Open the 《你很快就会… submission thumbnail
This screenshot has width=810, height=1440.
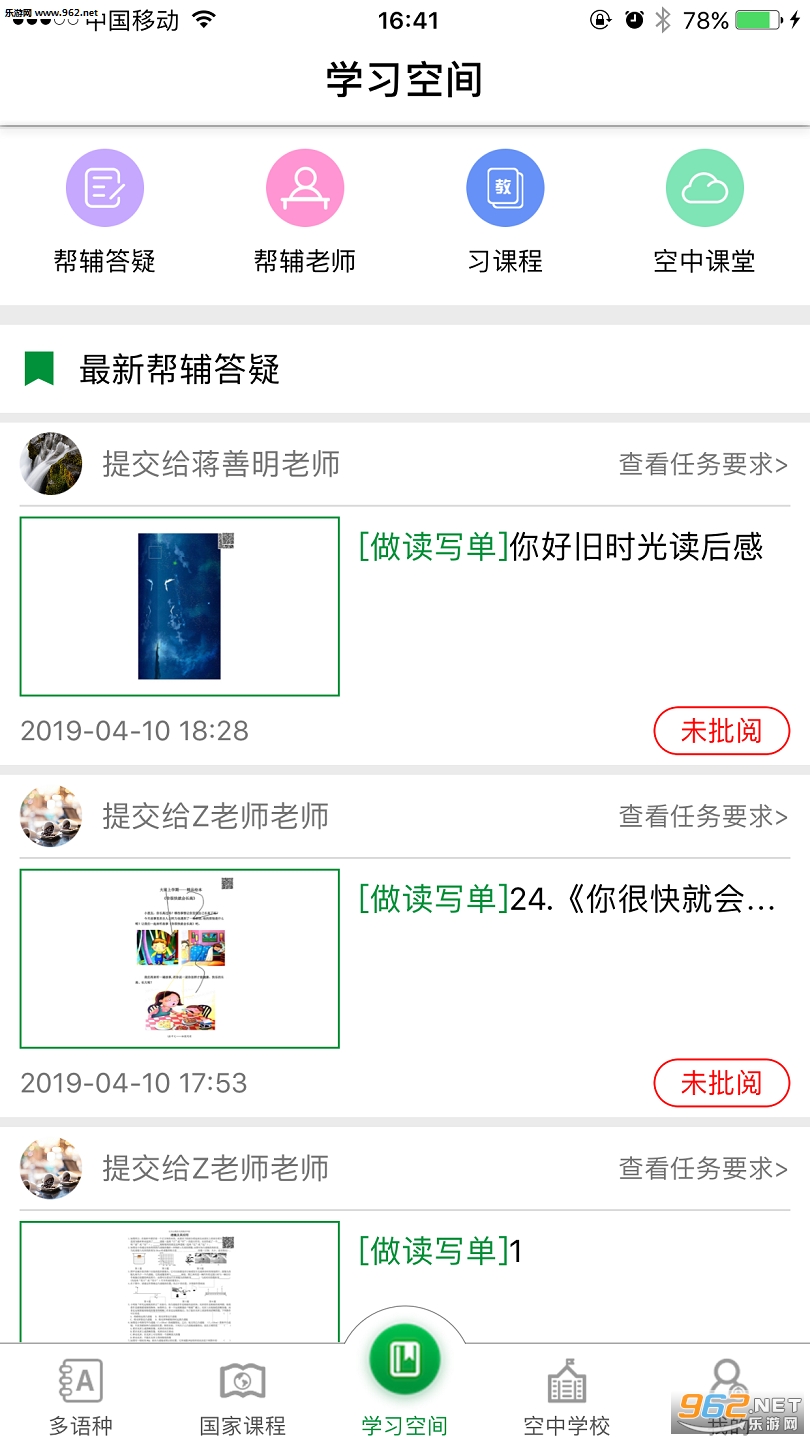point(180,958)
